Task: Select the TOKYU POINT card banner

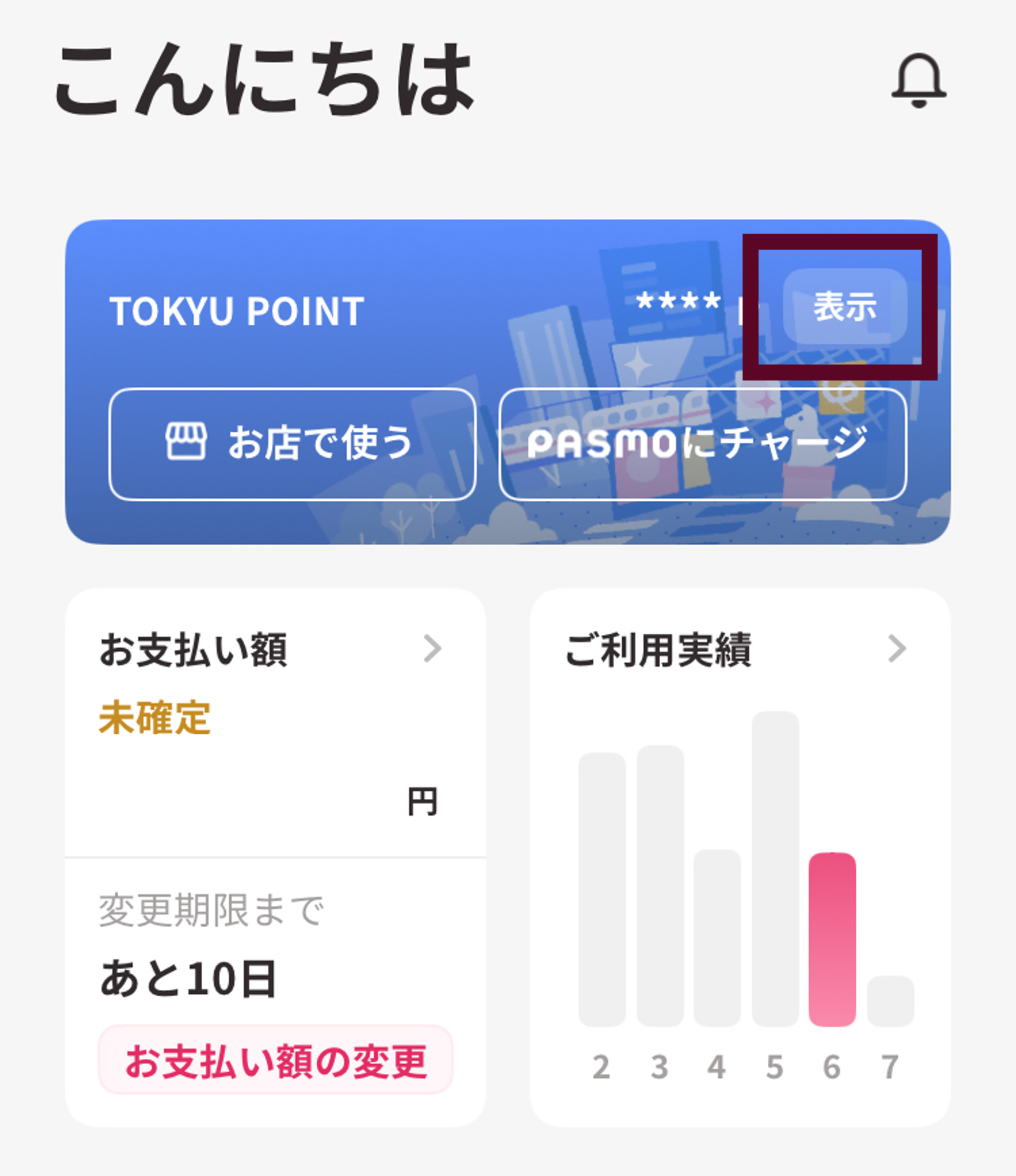Action: [x=236, y=307]
